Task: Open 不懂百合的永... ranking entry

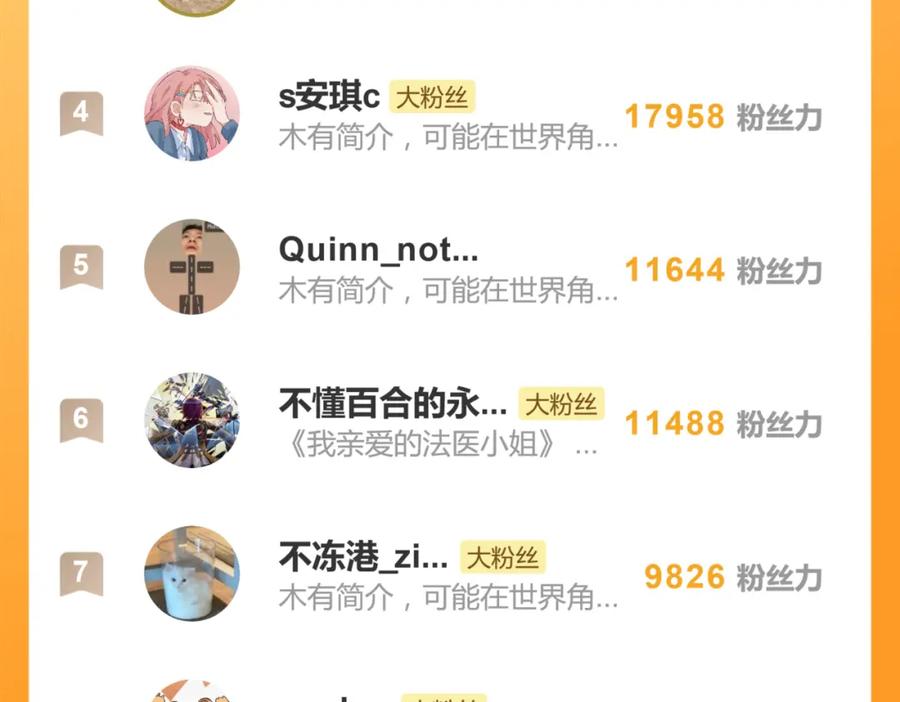Action: pyautogui.click(x=449, y=420)
